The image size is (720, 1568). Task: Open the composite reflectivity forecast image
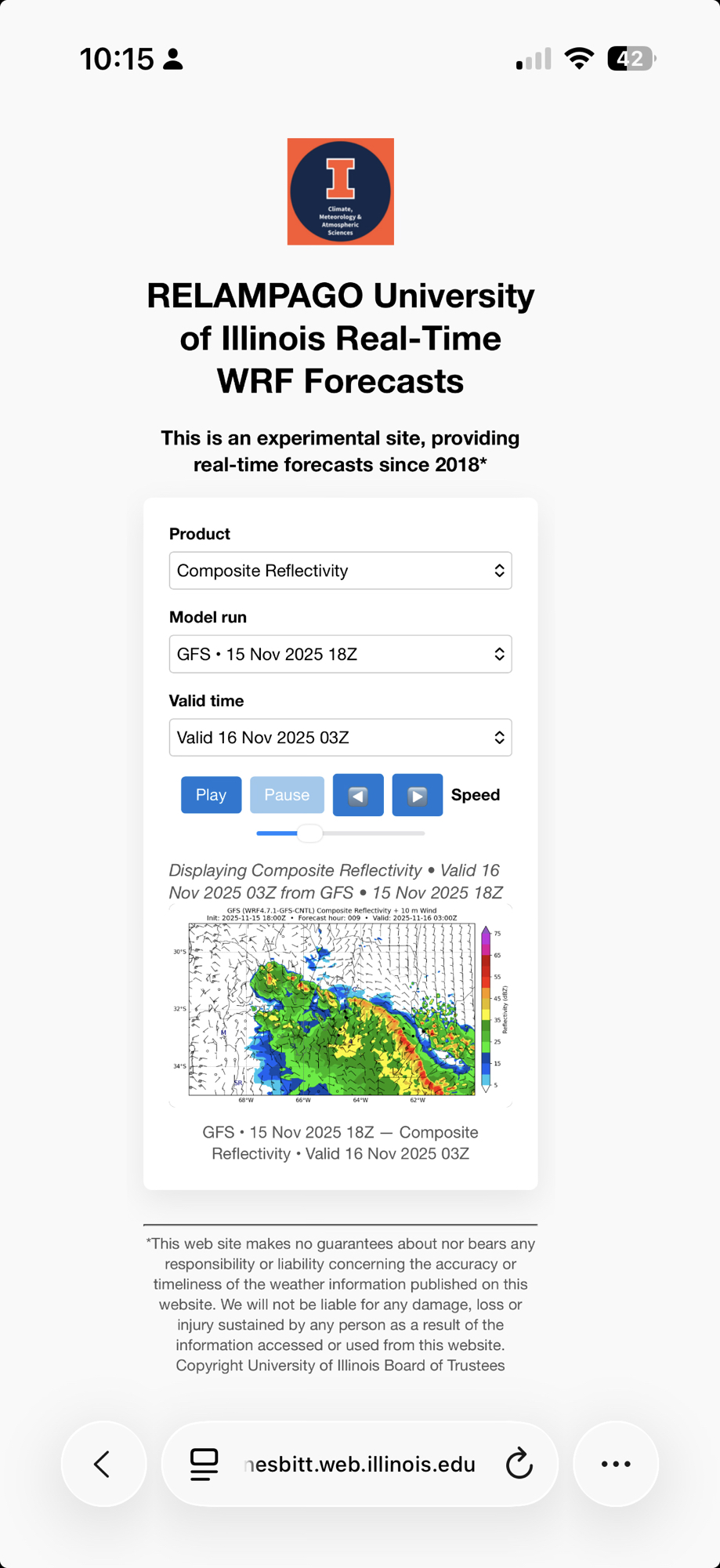click(x=340, y=1007)
